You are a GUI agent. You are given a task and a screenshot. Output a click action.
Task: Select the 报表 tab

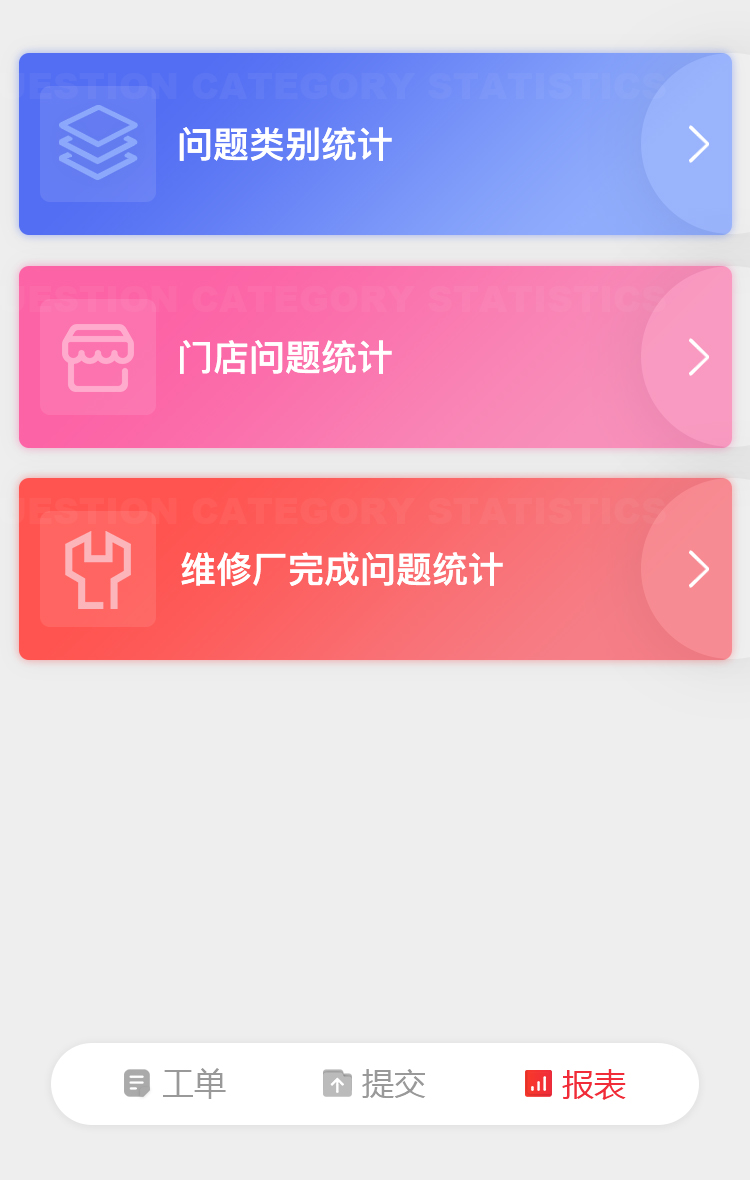point(576,1084)
